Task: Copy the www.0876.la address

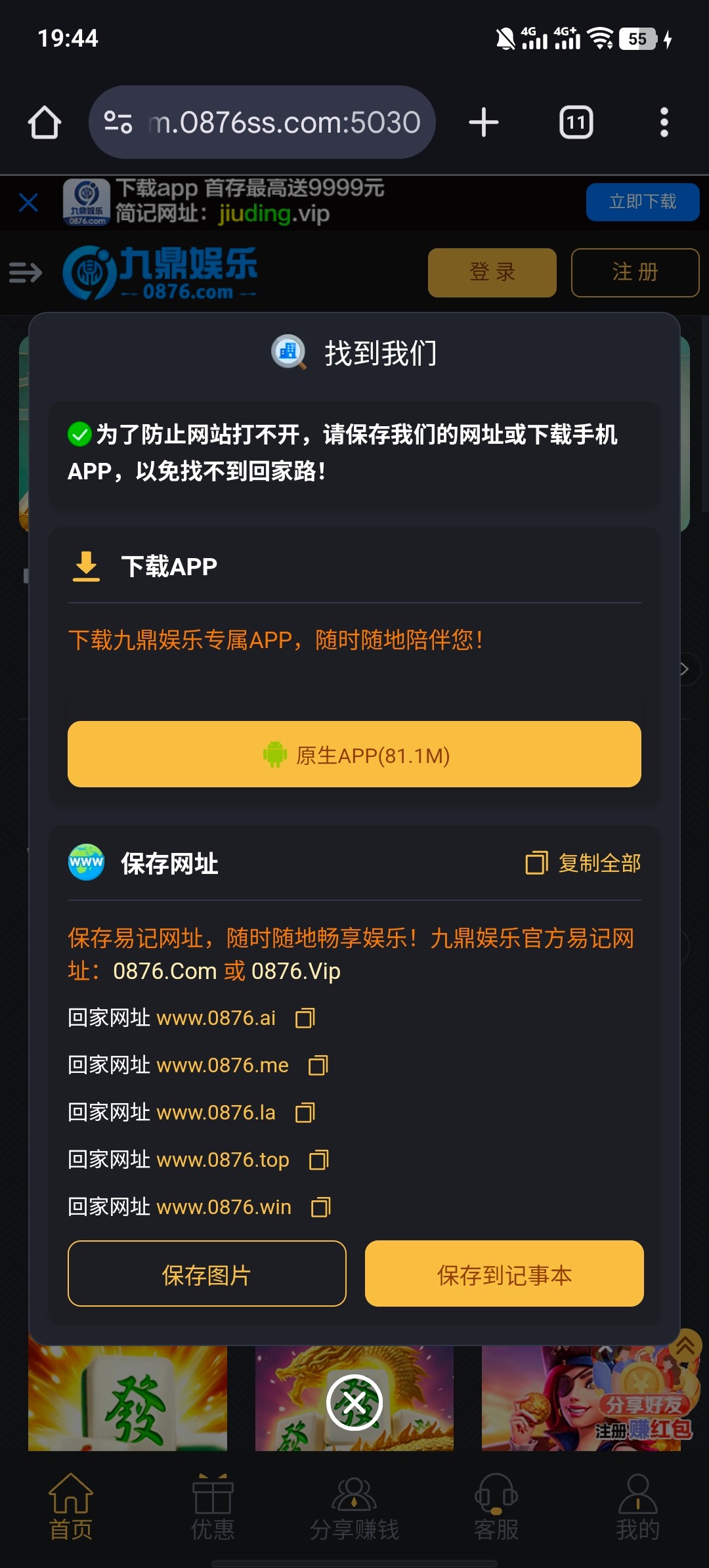Action: tap(305, 1113)
